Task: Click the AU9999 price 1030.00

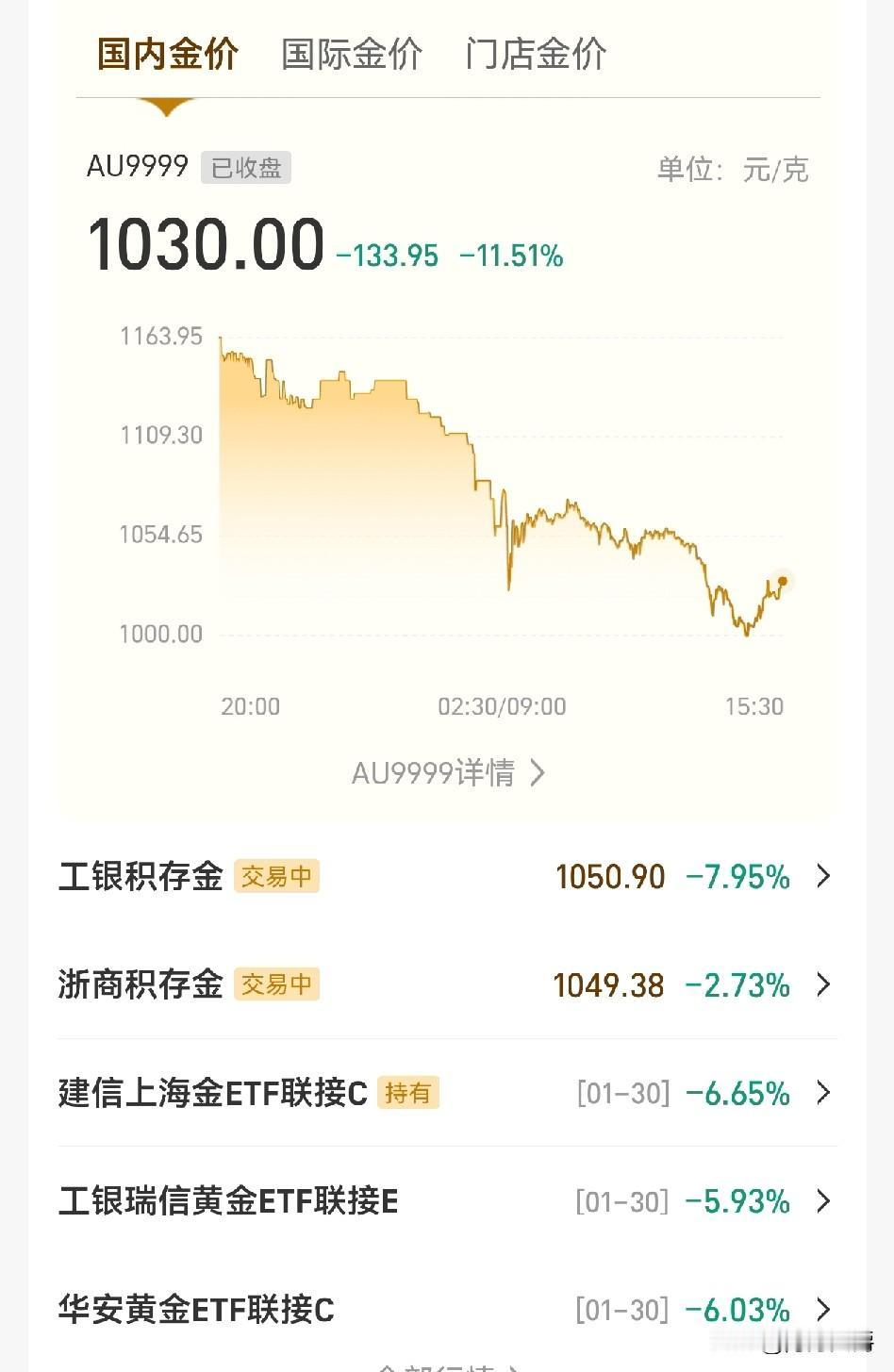Action: point(204,242)
